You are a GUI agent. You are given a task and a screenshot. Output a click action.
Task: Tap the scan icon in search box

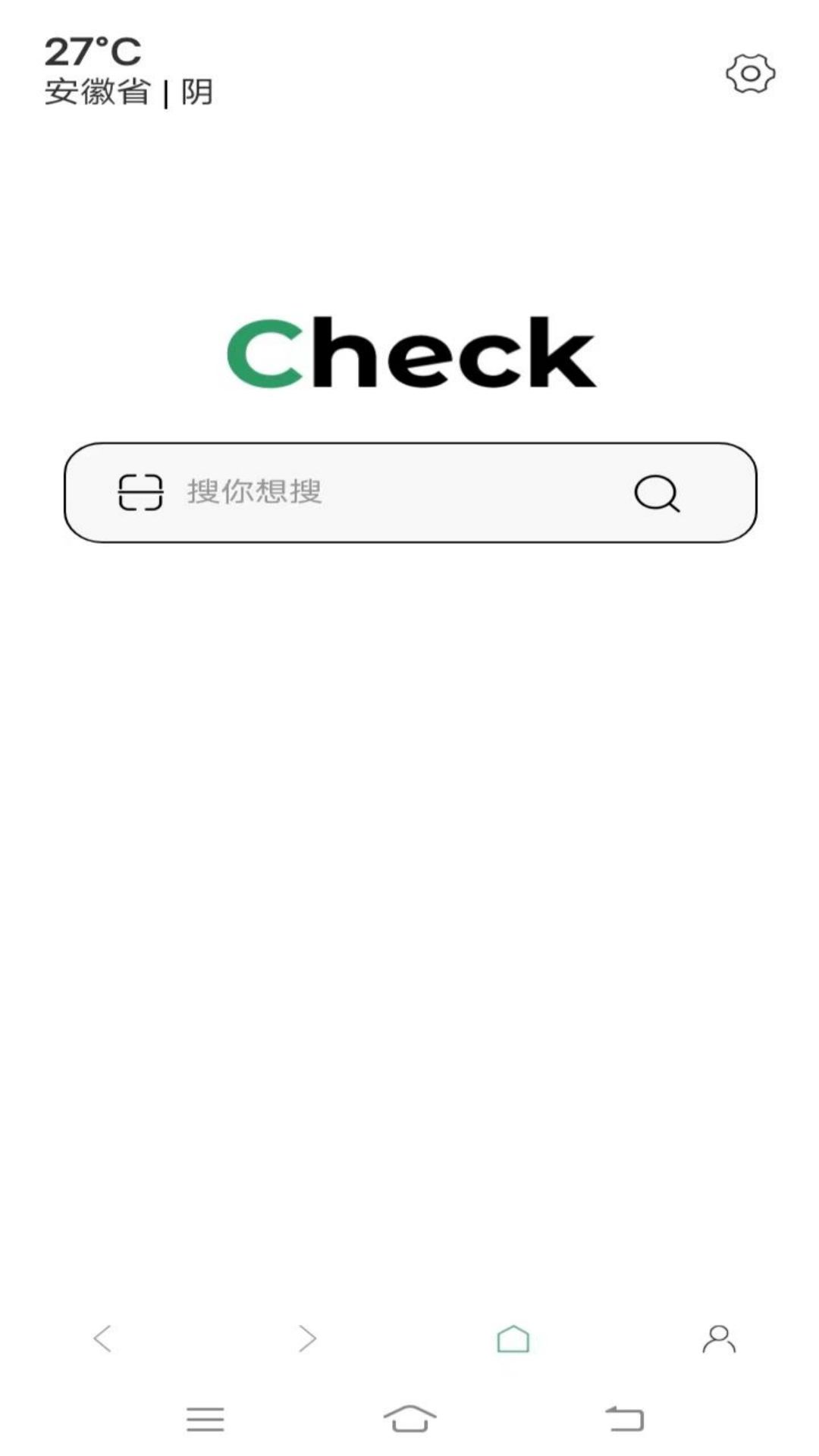(140, 492)
